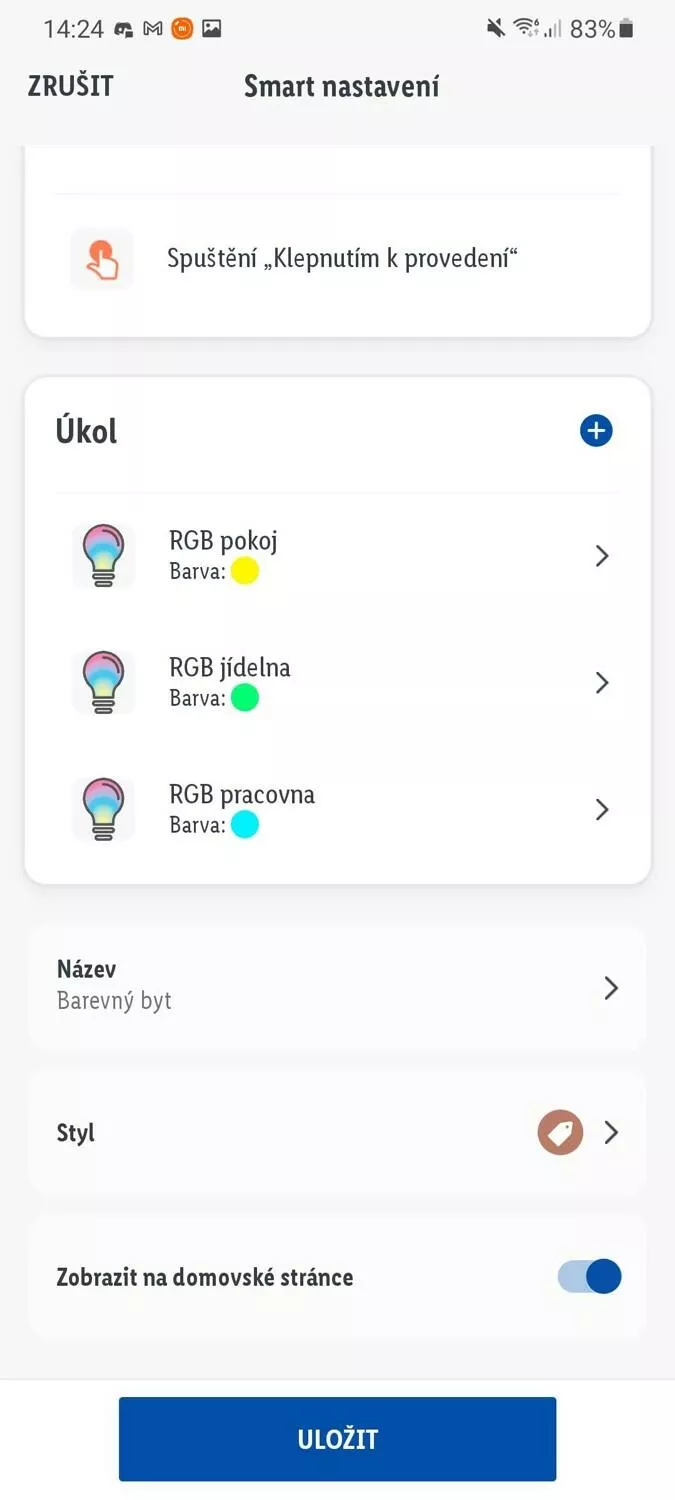Save with the ULOŽIT button

tap(338, 1439)
